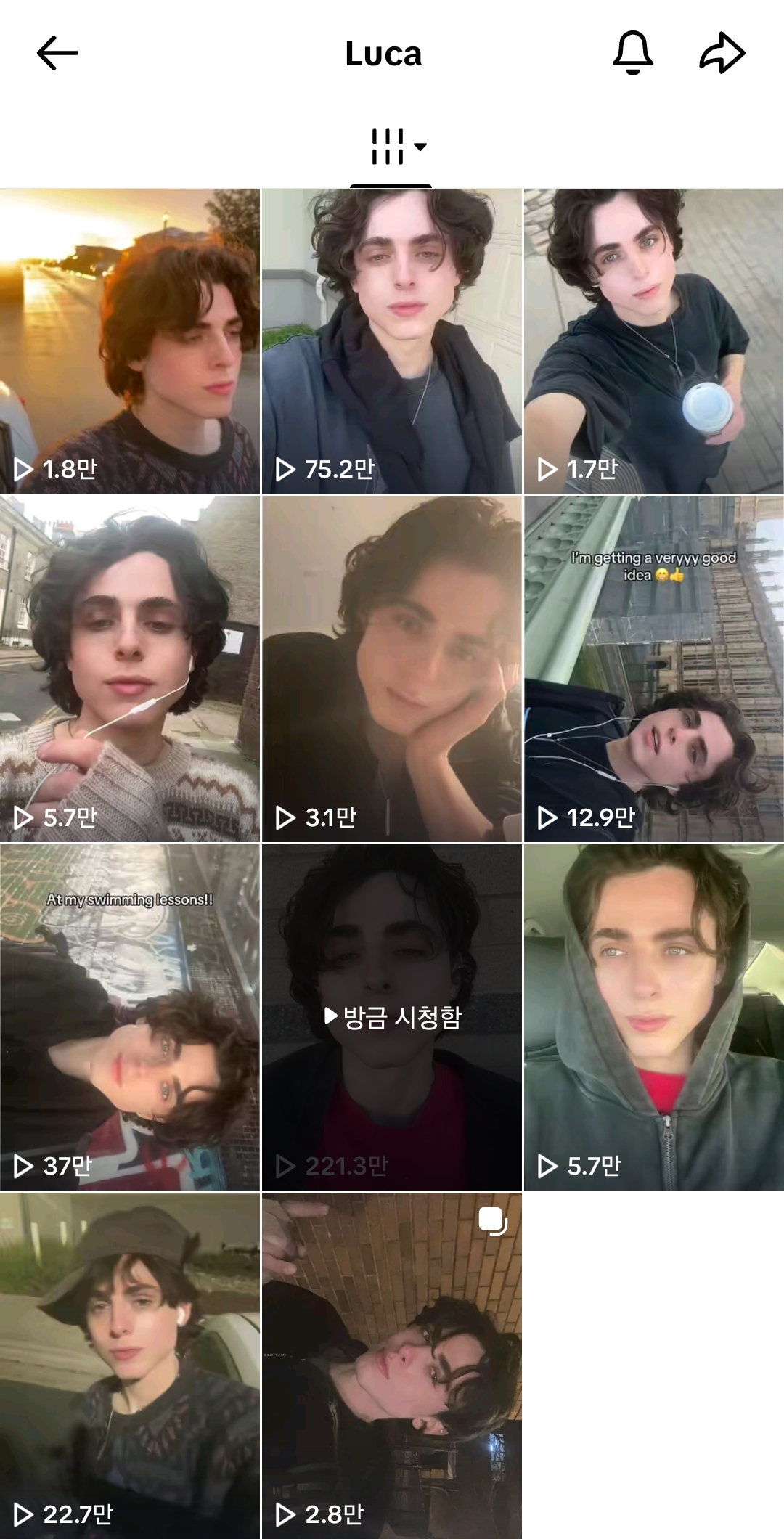Play the video with 75.2만 views

[391, 341]
